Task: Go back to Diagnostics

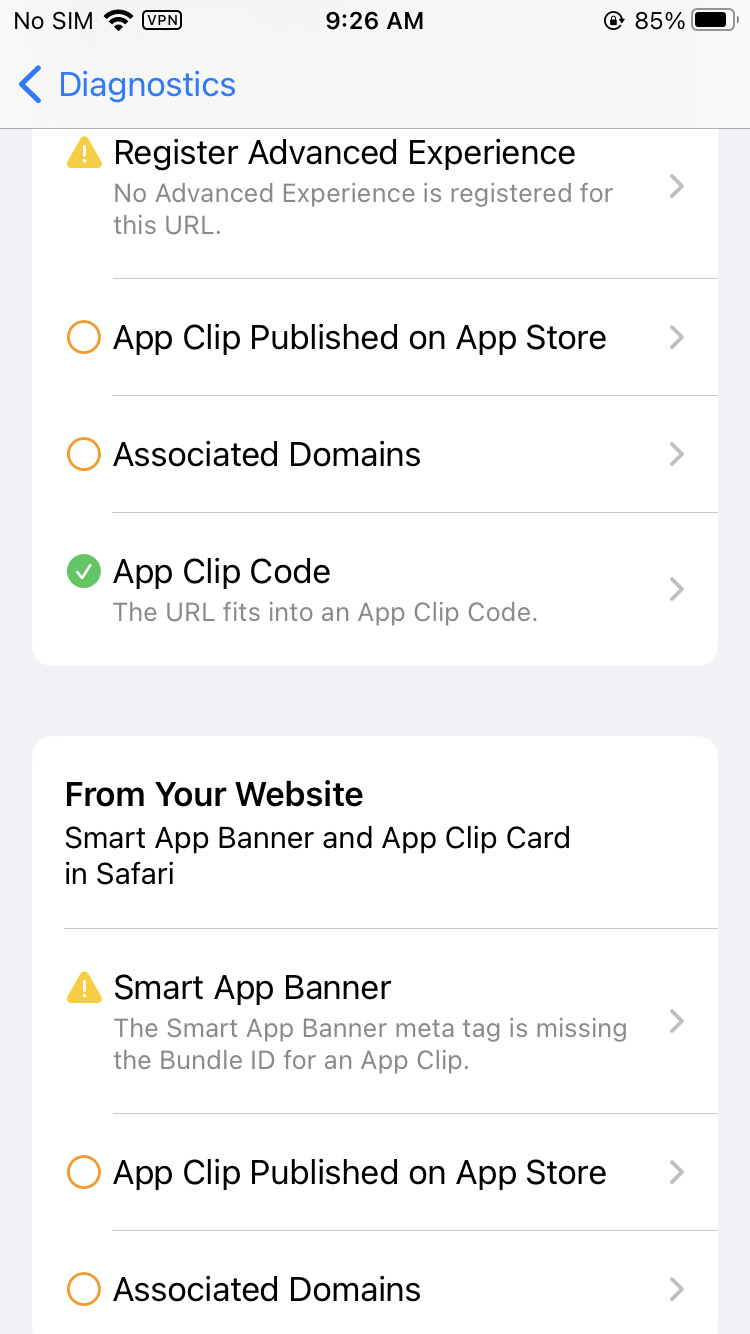Action: click(127, 85)
